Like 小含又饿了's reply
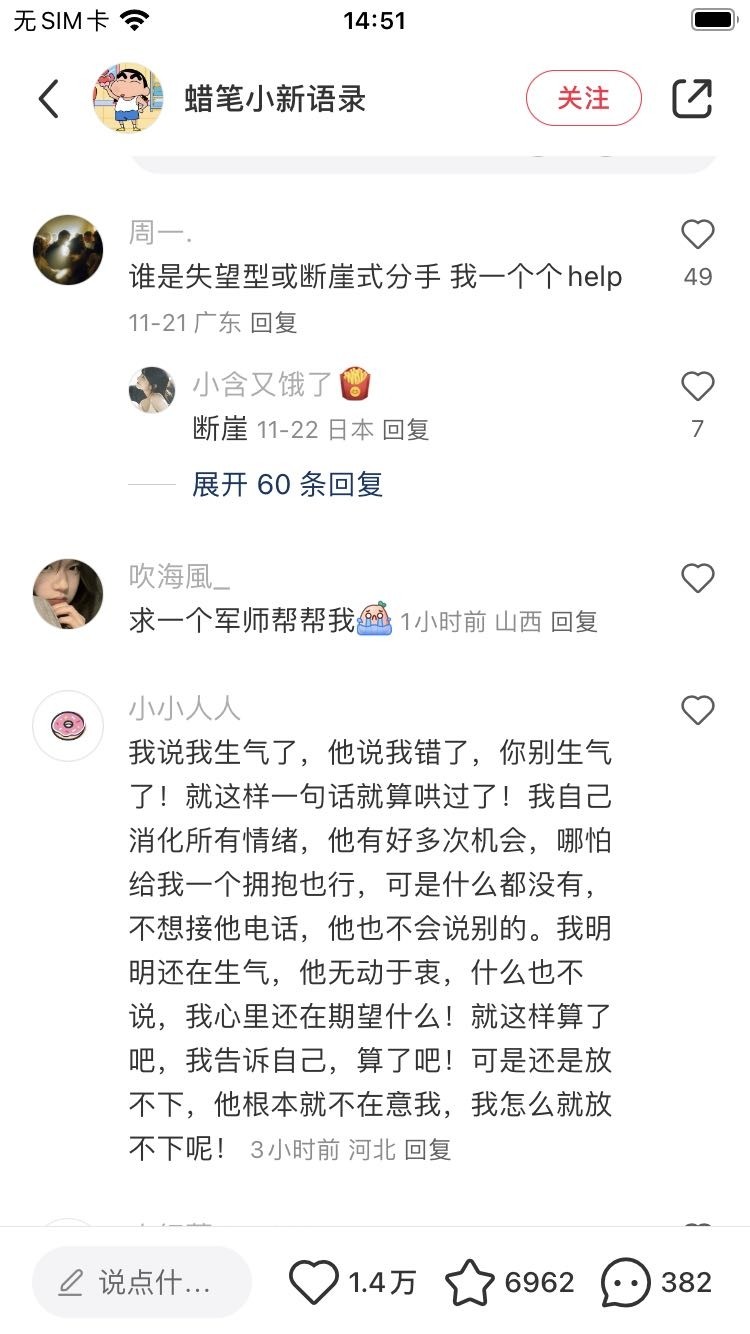This screenshot has width=750, height=1334. 697,387
